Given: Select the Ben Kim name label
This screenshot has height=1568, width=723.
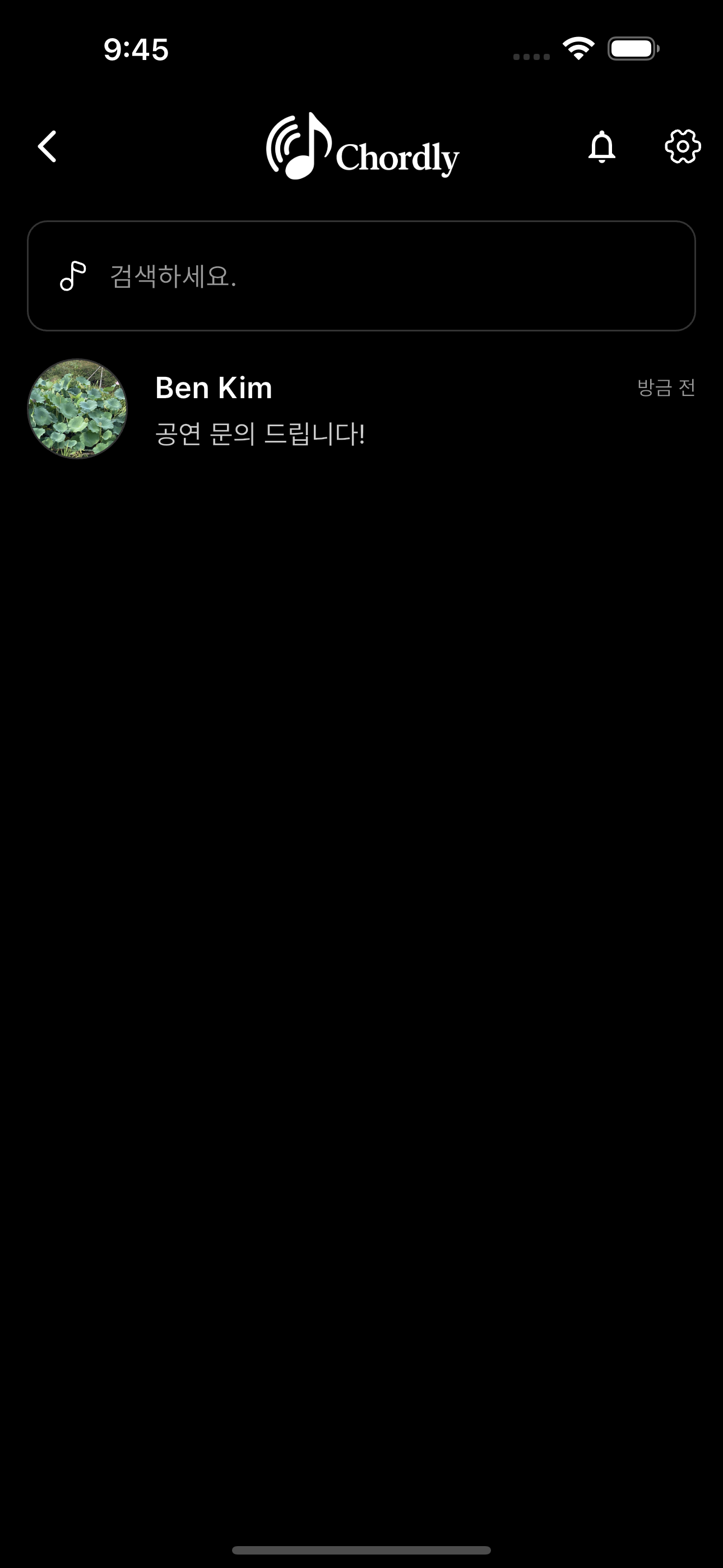Looking at the screenshot, I should point(214,387).
